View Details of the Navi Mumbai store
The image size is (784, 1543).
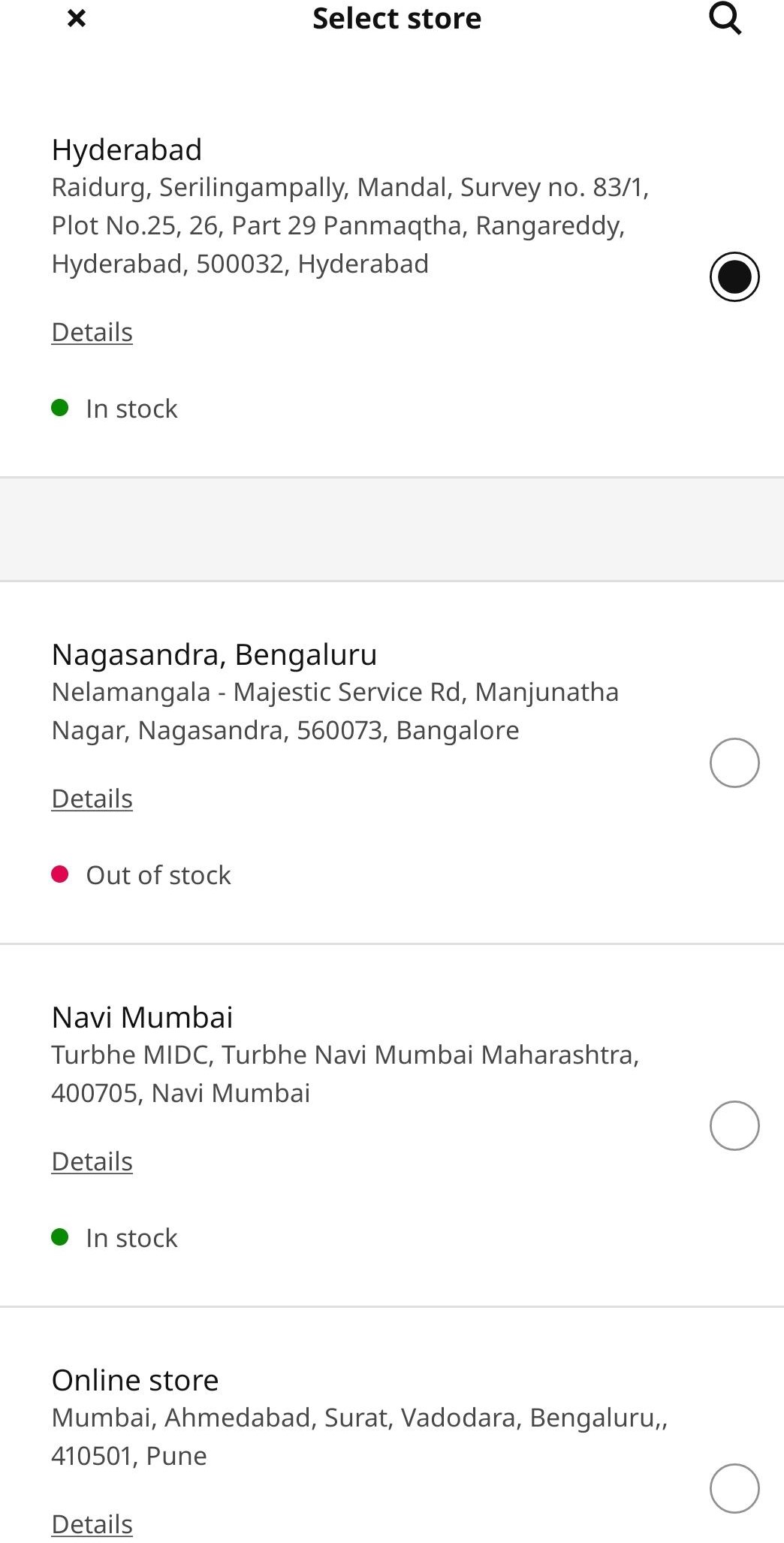point(92,1161)
